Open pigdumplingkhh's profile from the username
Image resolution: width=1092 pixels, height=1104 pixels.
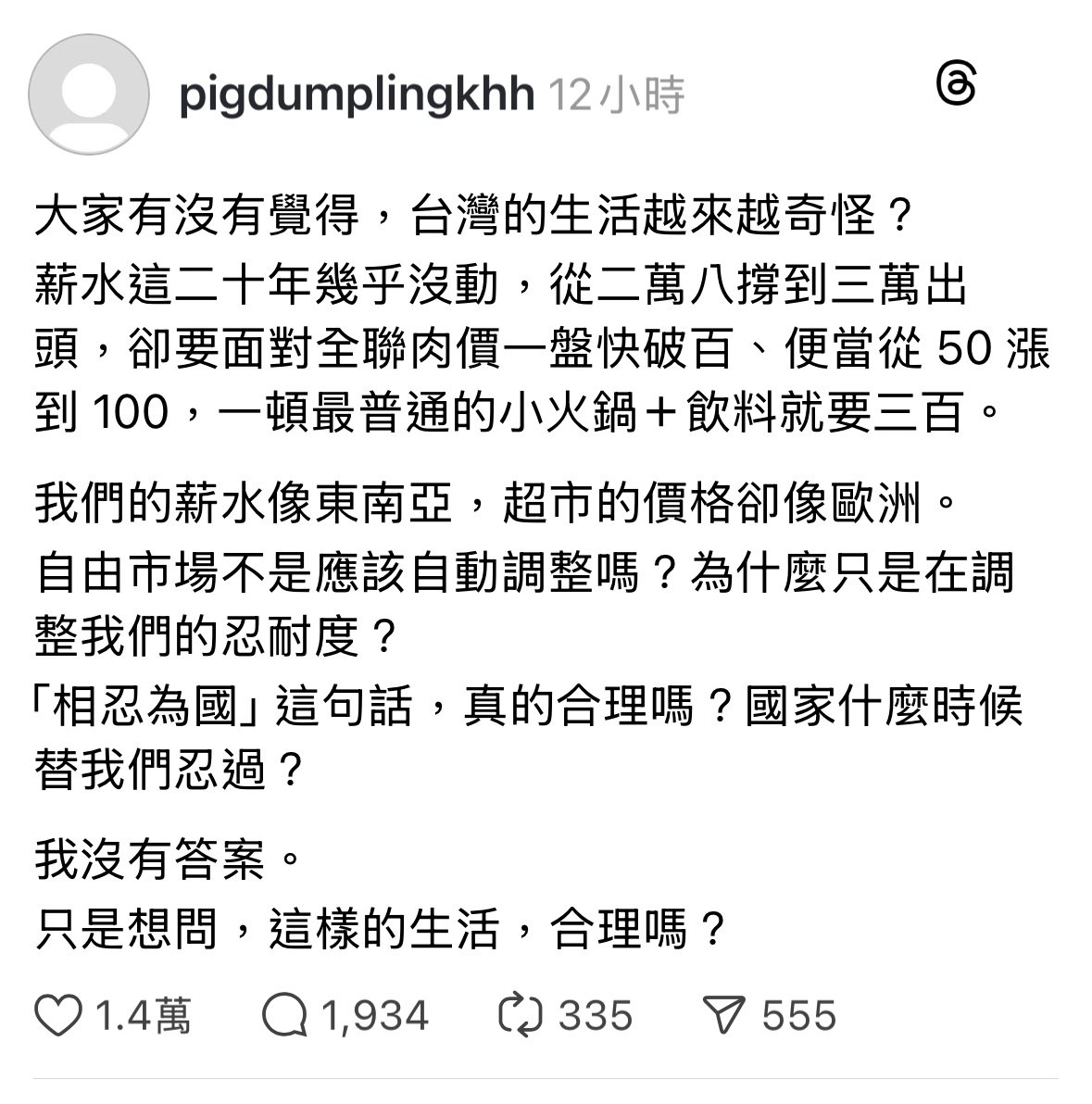point(357,94)
